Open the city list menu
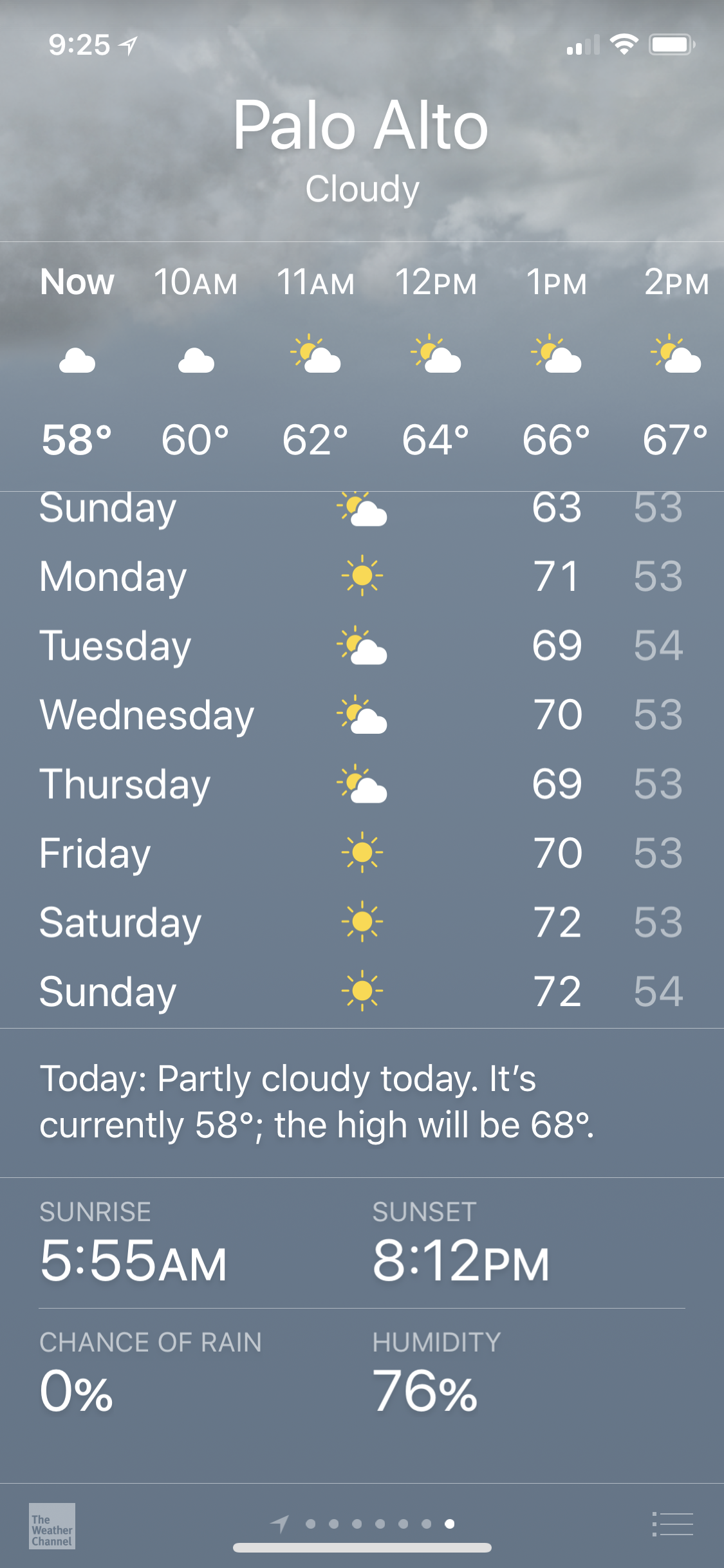724x1568 pixels. 673,1524
